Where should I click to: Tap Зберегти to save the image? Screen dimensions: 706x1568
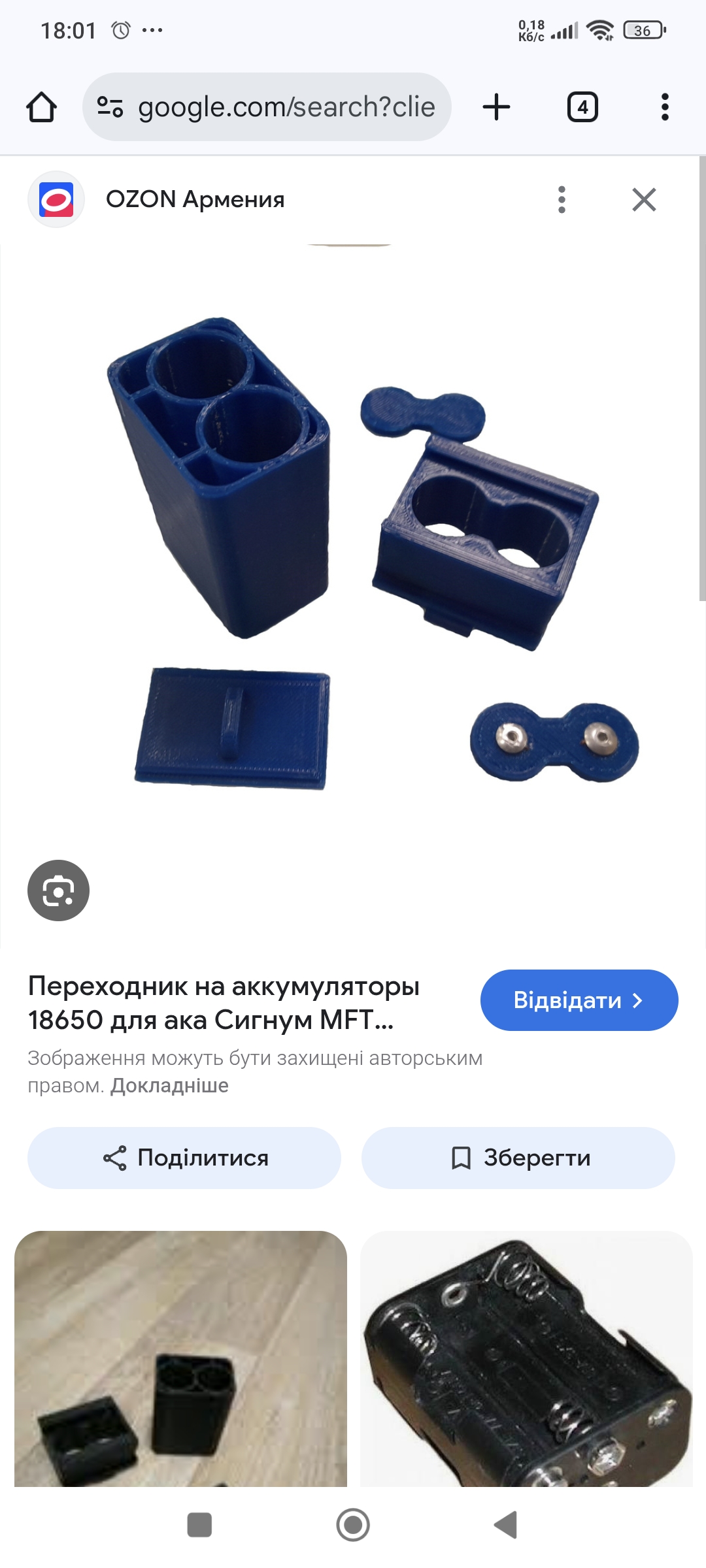click(x=518, y=1158)
